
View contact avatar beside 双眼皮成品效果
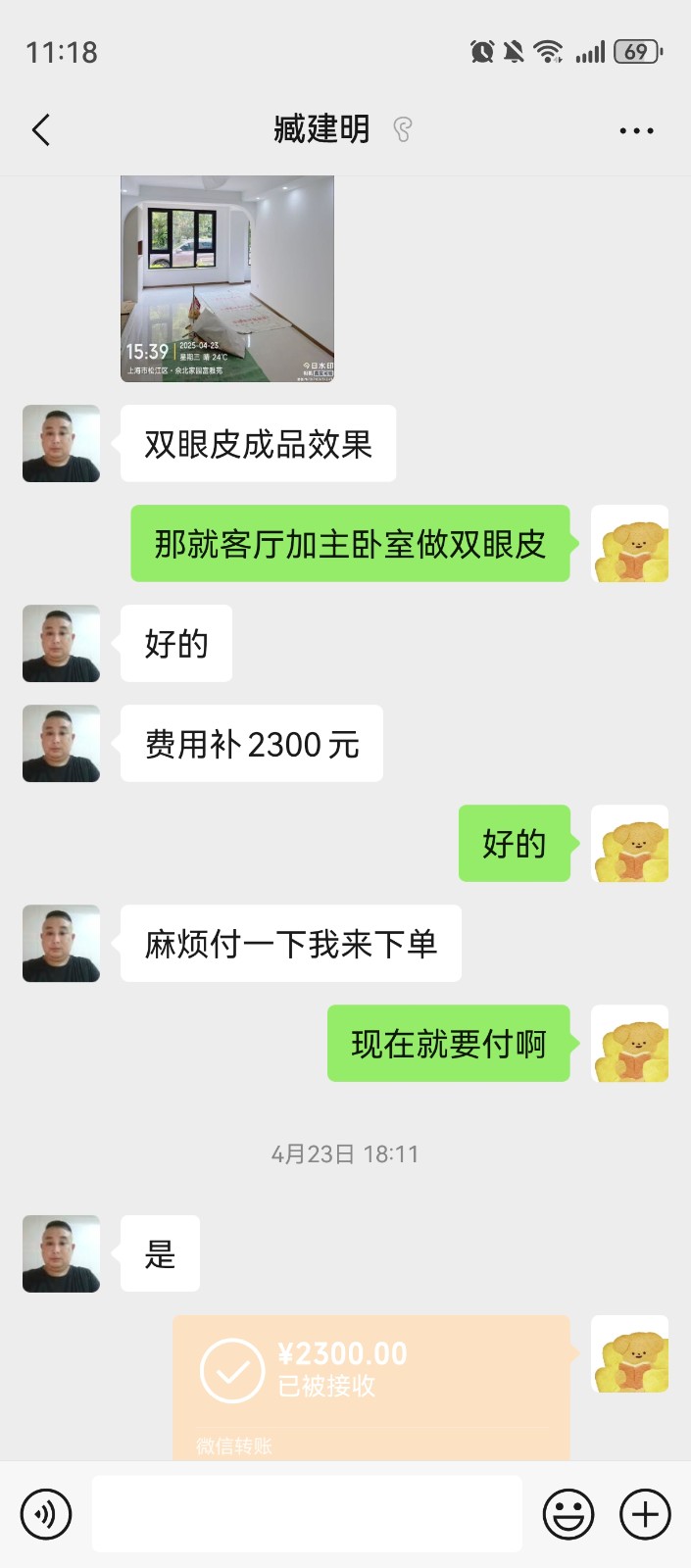pos(61,443)
